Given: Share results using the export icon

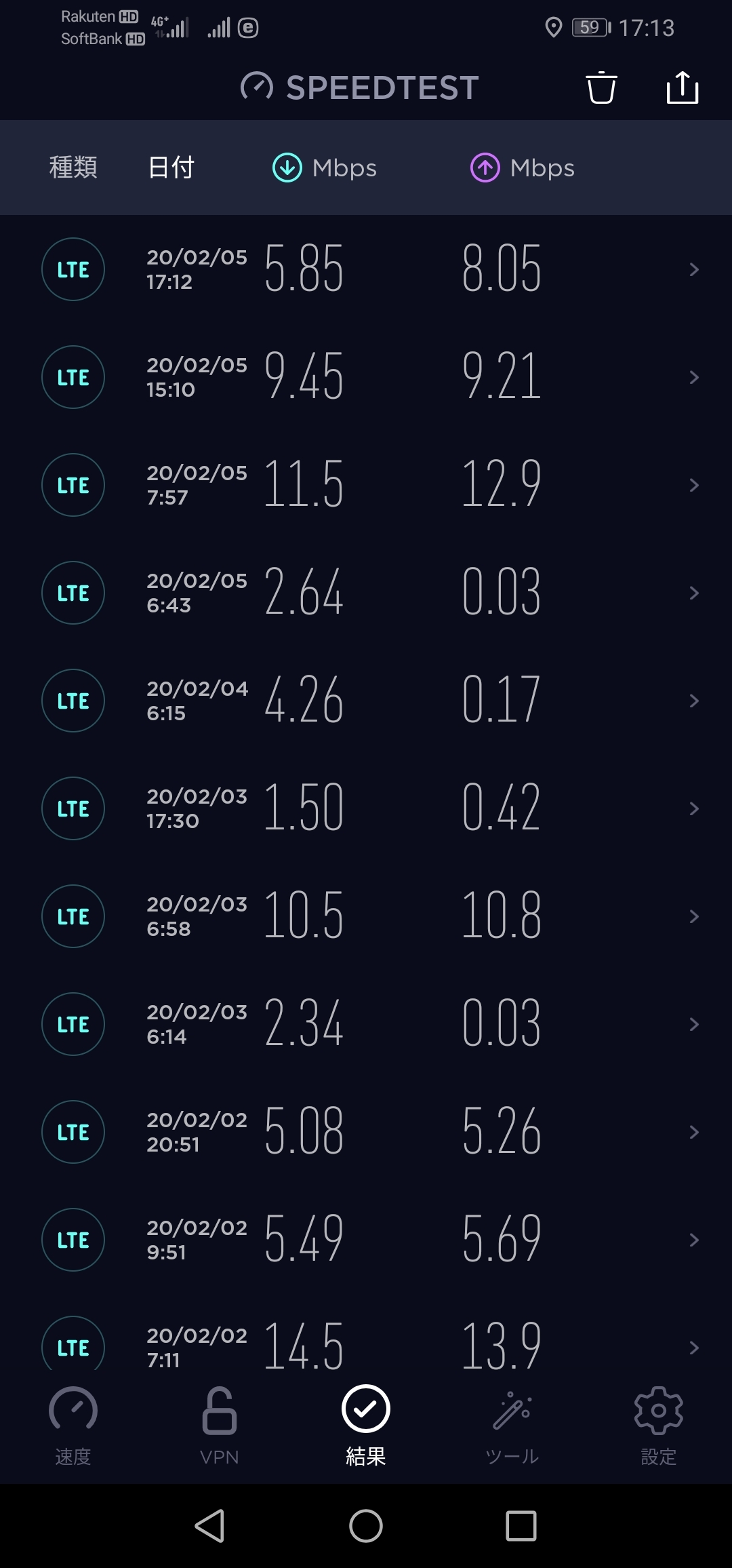Looking at the screenshot, I should click(682, 87).
